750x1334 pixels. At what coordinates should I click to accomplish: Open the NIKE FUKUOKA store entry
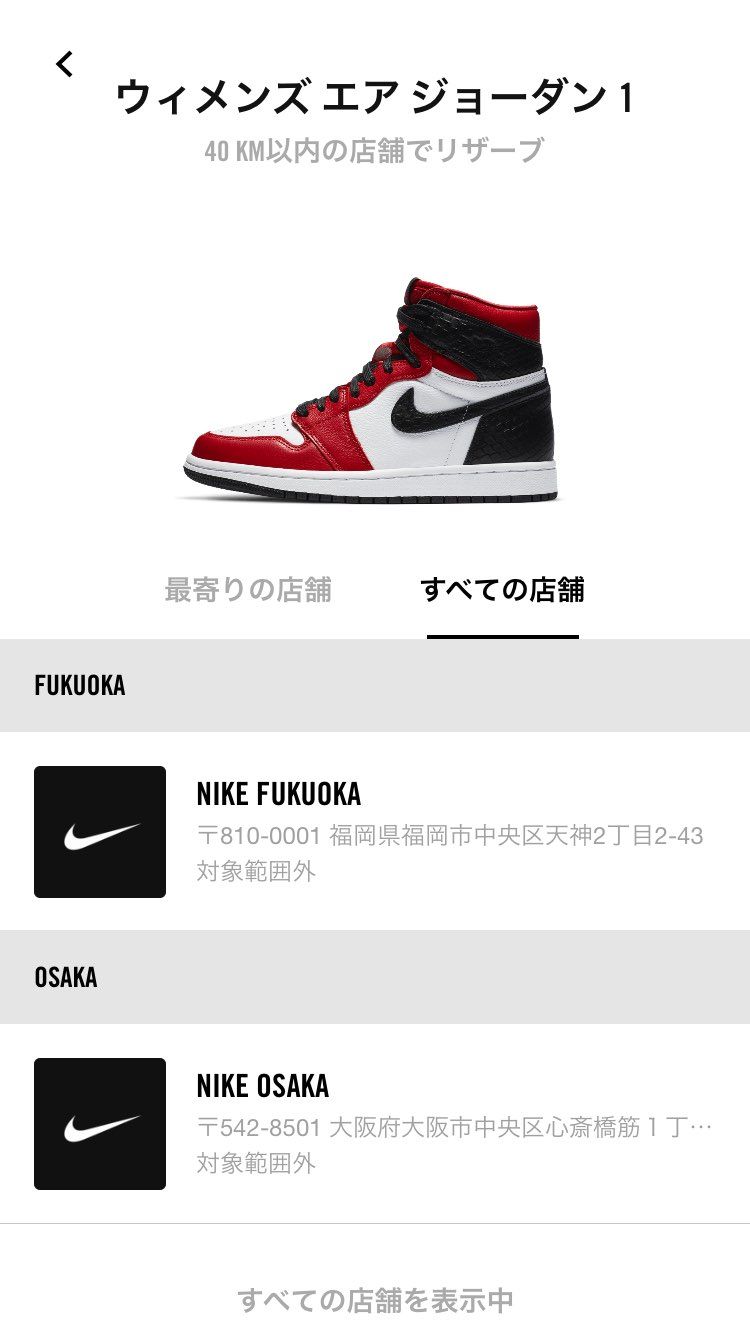tap(375, 832)
